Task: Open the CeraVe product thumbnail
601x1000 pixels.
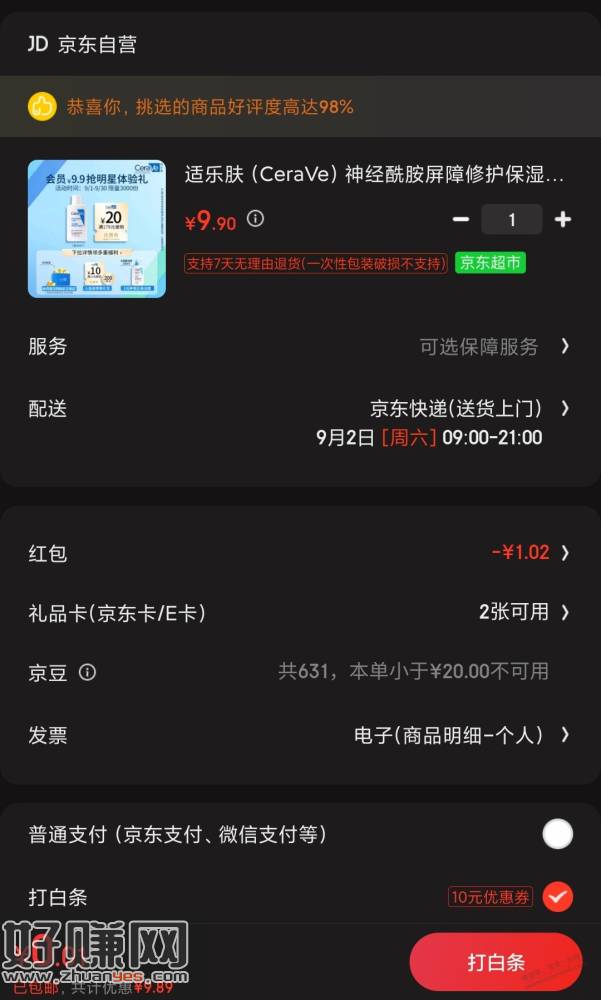Action: [x=97, y=228]
